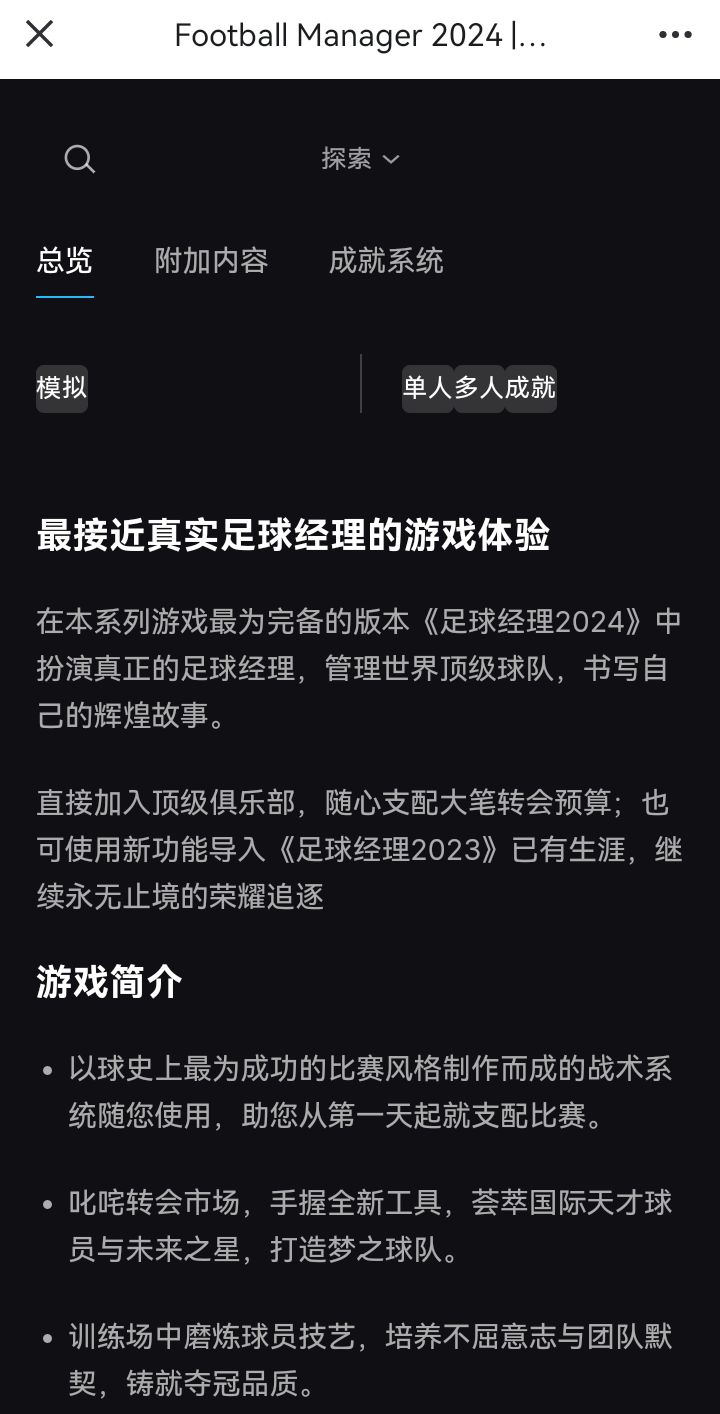Expand the 探索 dropdown
This screenshot has height=1414, width=720.
360,159
